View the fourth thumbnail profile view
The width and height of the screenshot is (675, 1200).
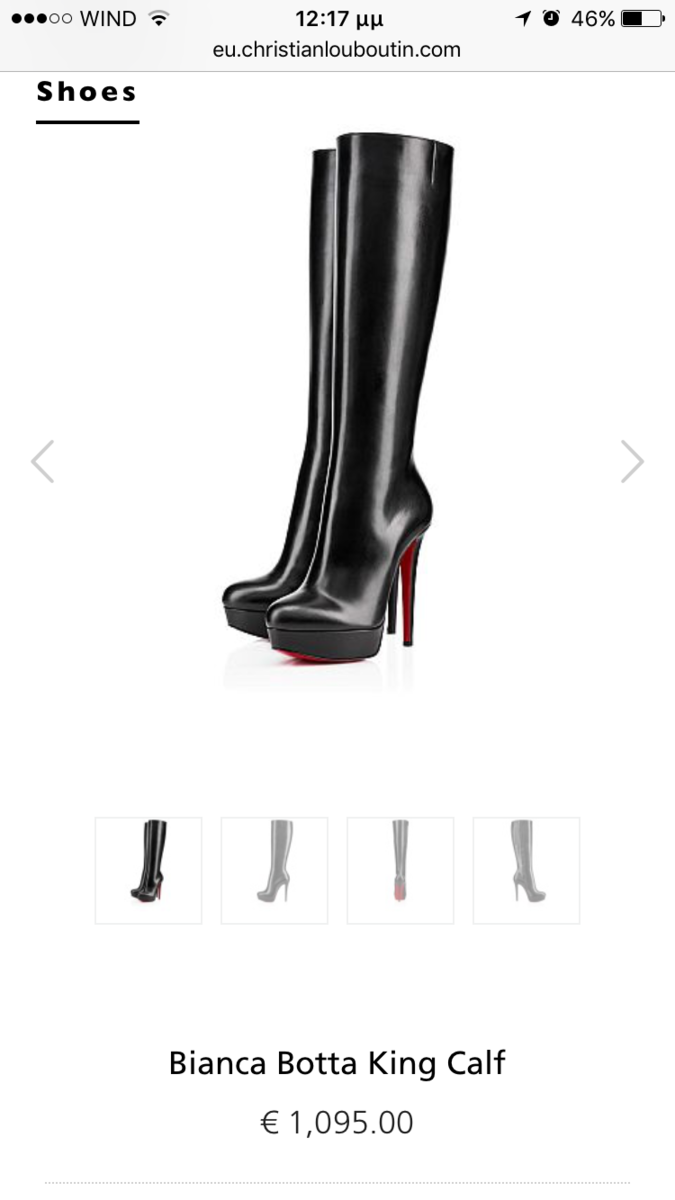point(526,870)
